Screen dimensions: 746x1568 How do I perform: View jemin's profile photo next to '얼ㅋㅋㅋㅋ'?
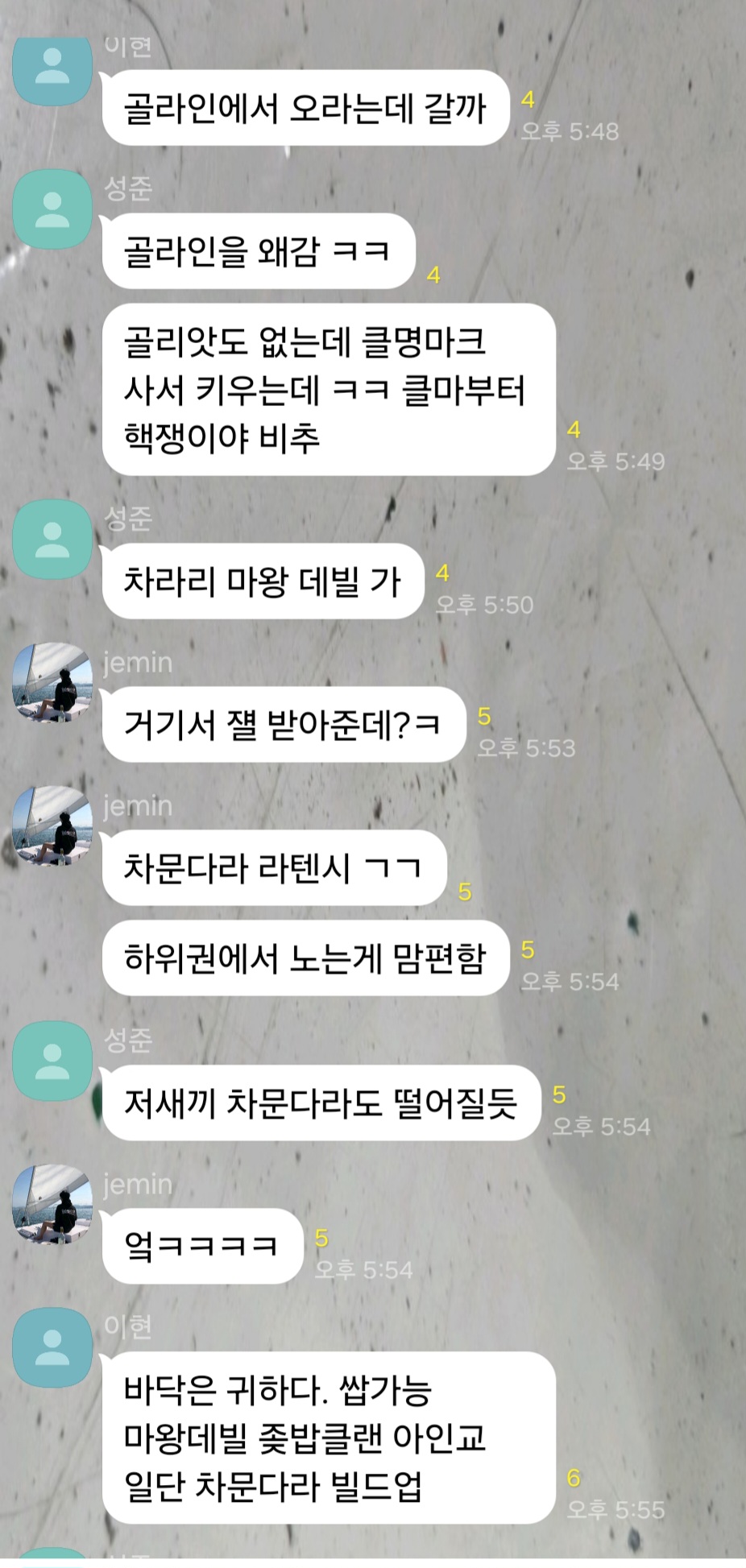[52, 1204]
